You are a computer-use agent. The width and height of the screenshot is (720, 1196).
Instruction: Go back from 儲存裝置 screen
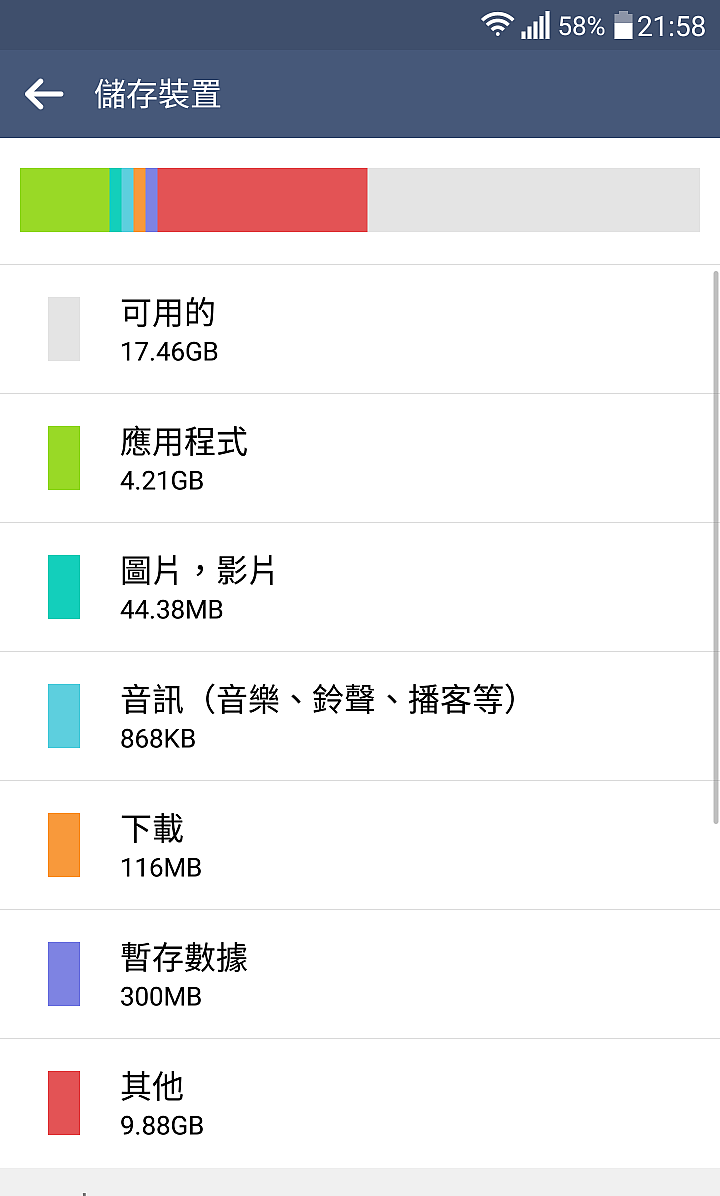coord(43,94)
